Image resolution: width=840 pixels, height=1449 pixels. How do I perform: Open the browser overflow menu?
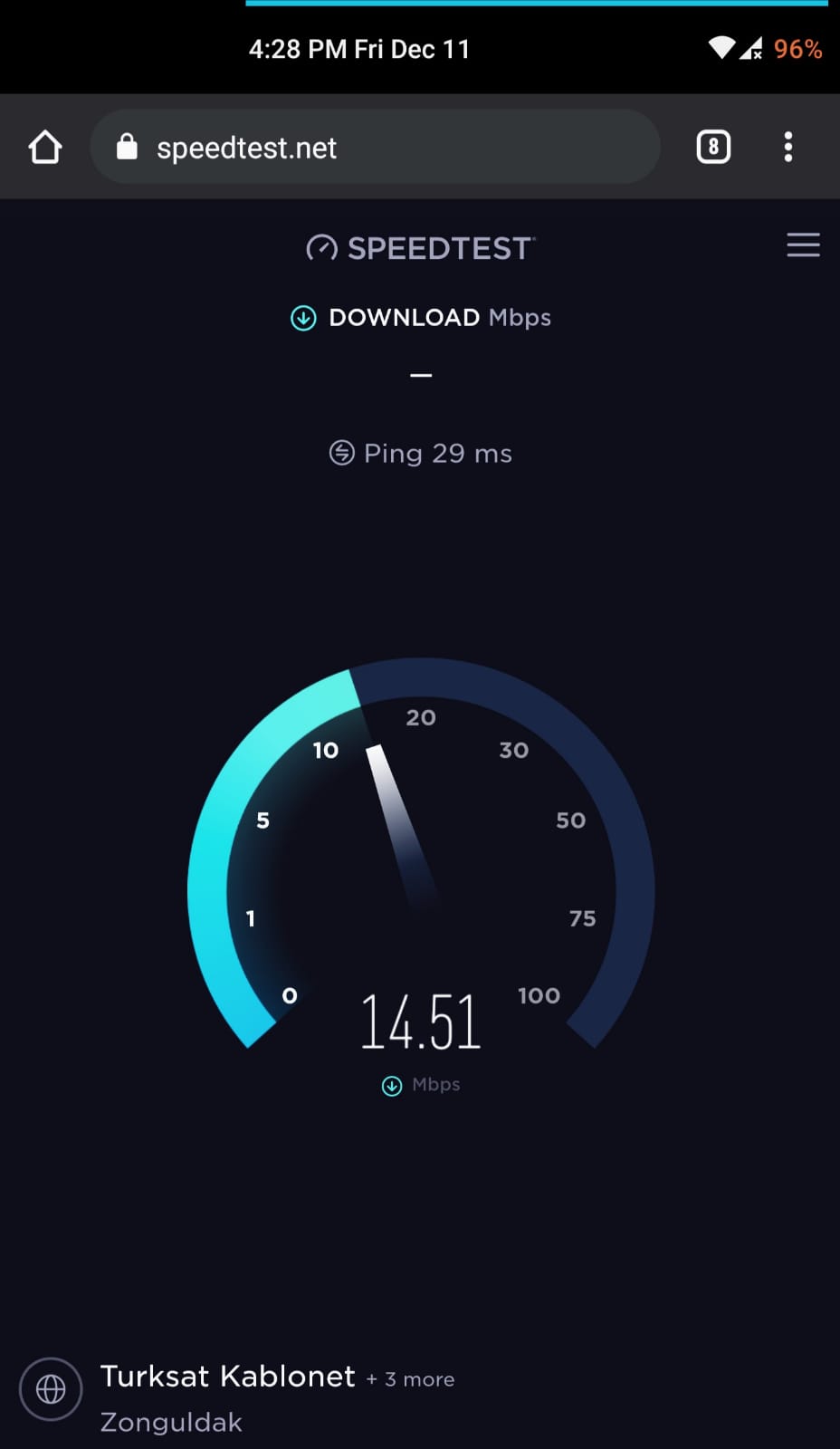coord(788,147)
